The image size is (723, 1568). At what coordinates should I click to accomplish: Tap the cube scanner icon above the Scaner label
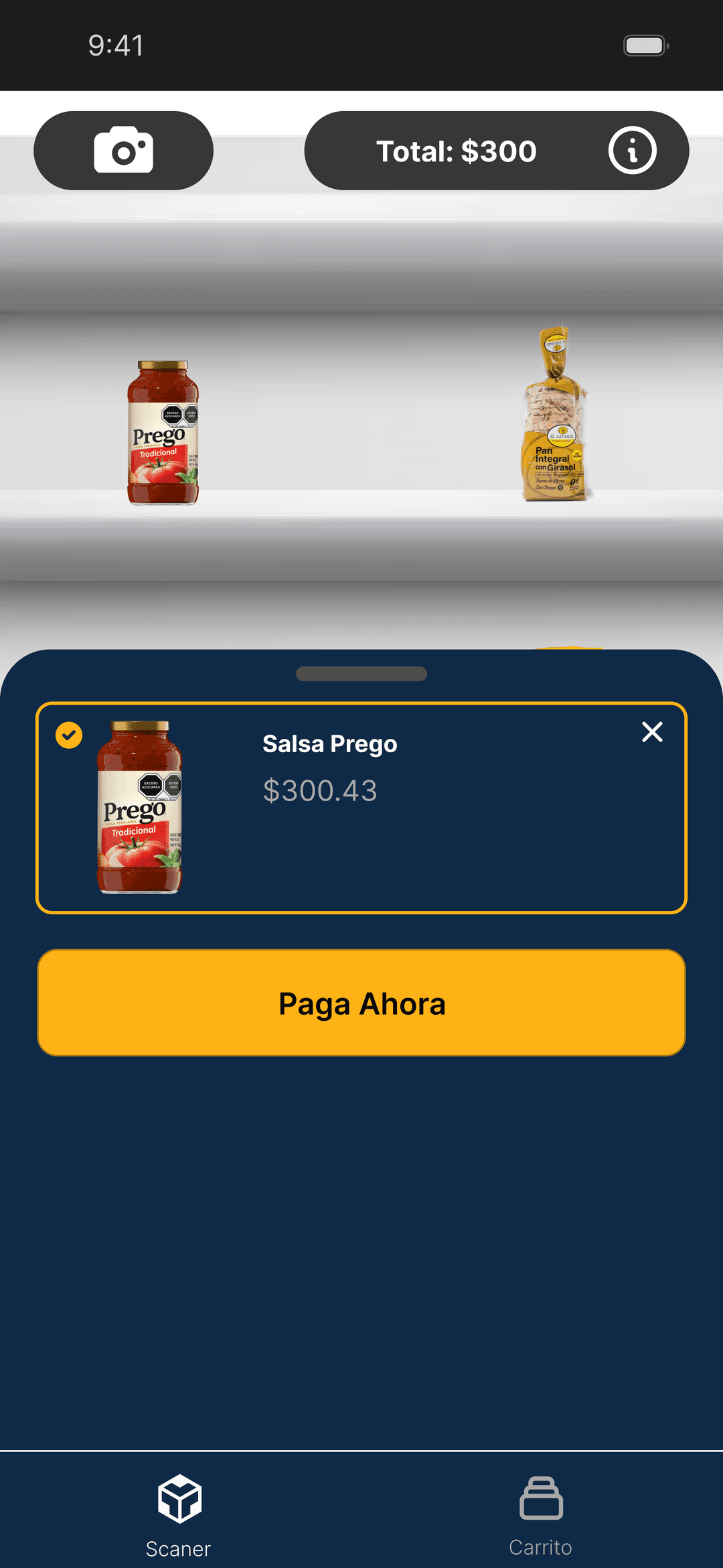178,1498
